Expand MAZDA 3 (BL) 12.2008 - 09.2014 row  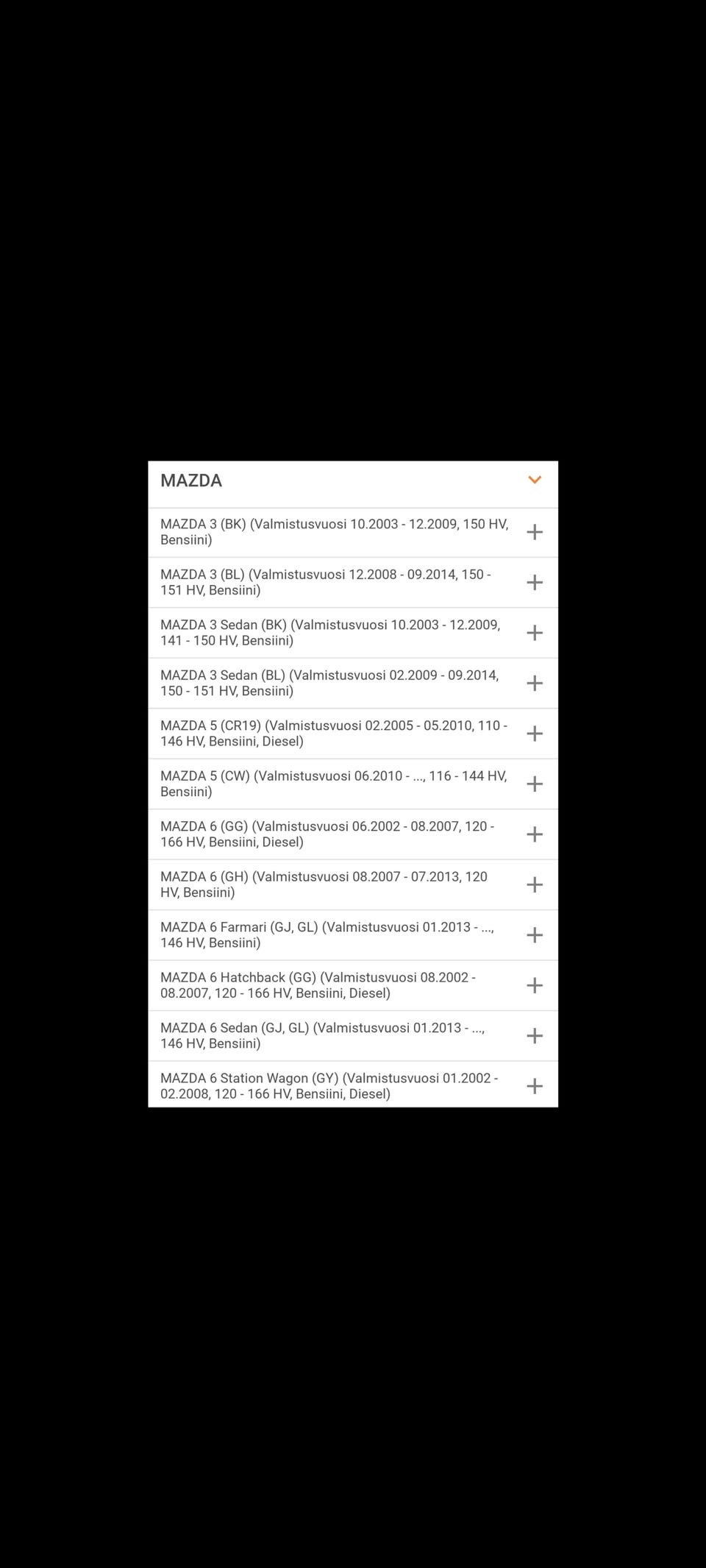click(x=535, y=582)
